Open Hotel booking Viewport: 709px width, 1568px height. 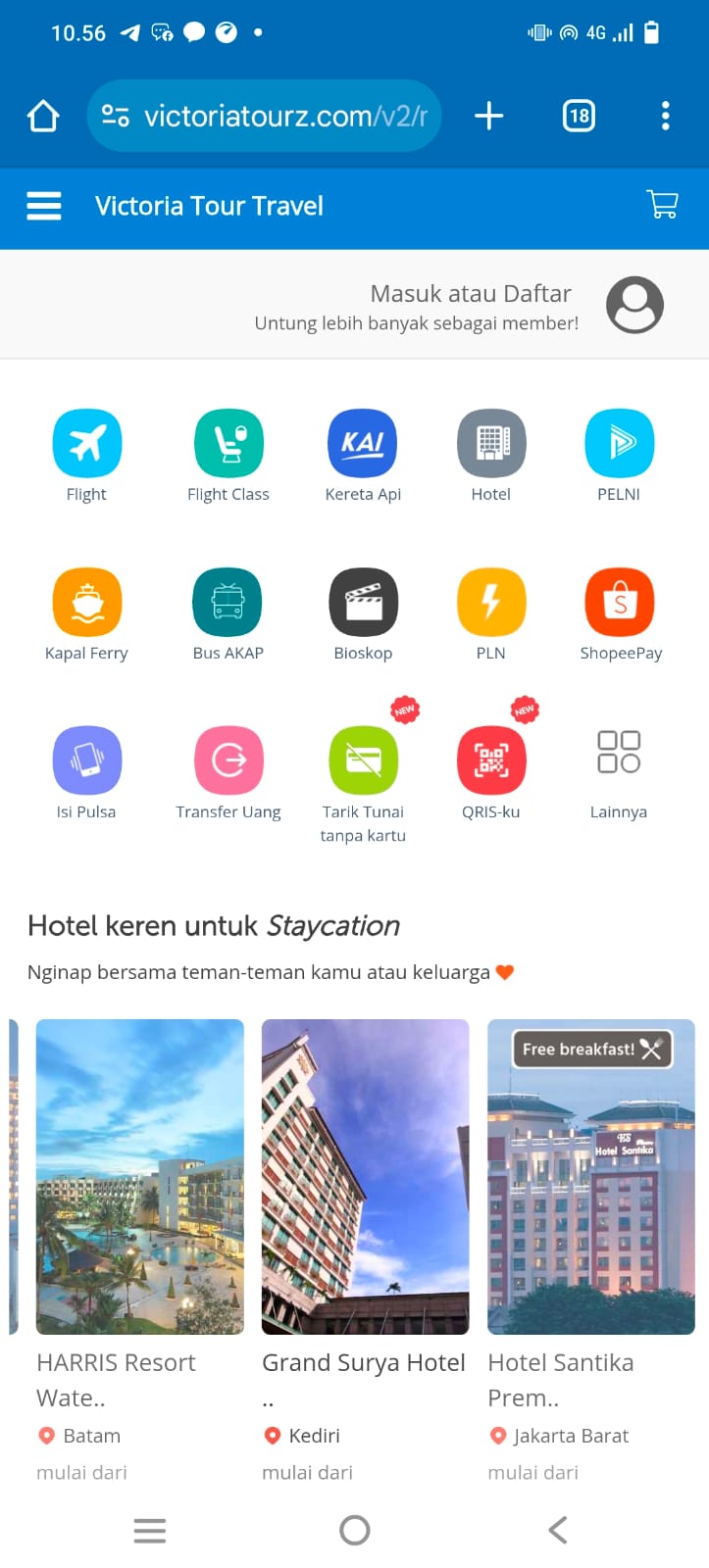(491, 444)
